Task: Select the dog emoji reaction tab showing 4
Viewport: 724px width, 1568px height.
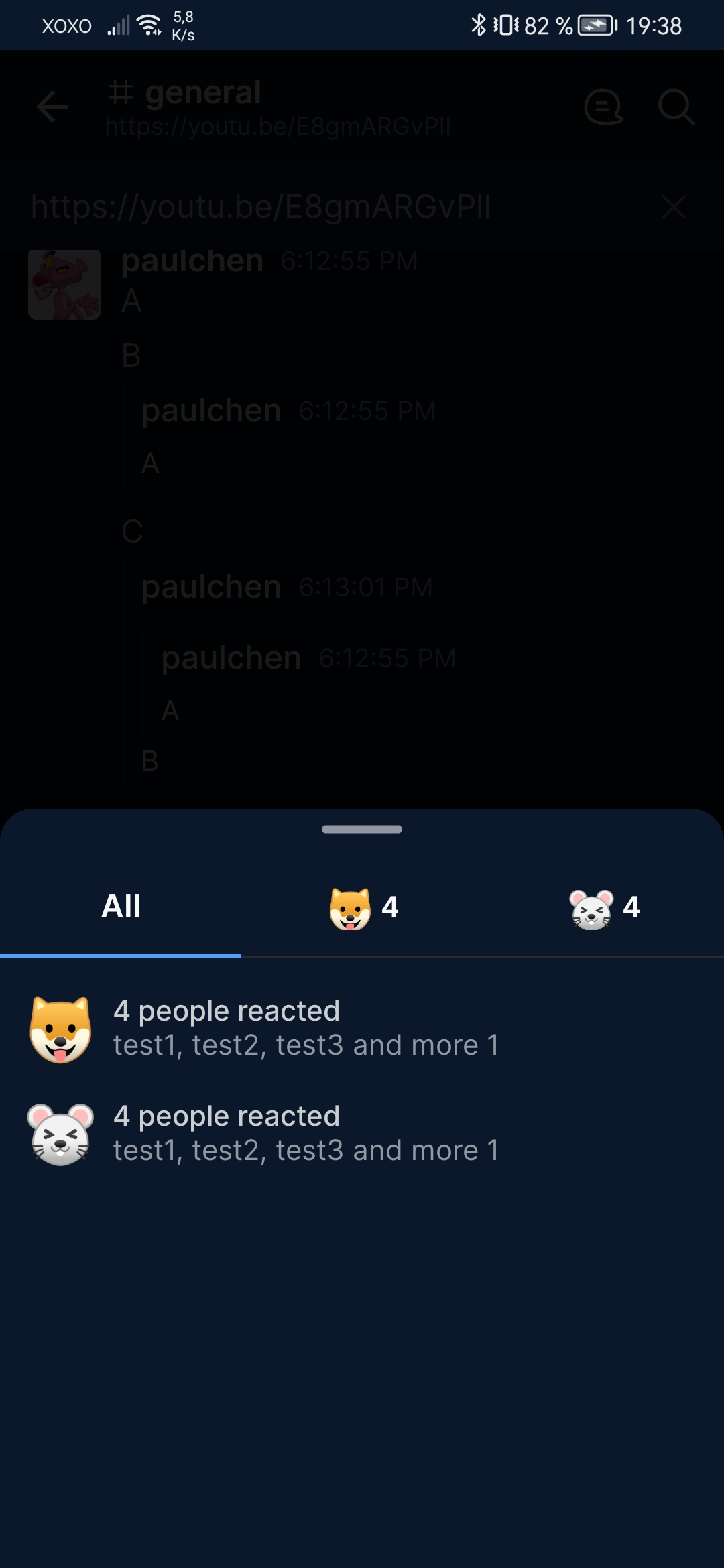Action: [x=362, y=908]
